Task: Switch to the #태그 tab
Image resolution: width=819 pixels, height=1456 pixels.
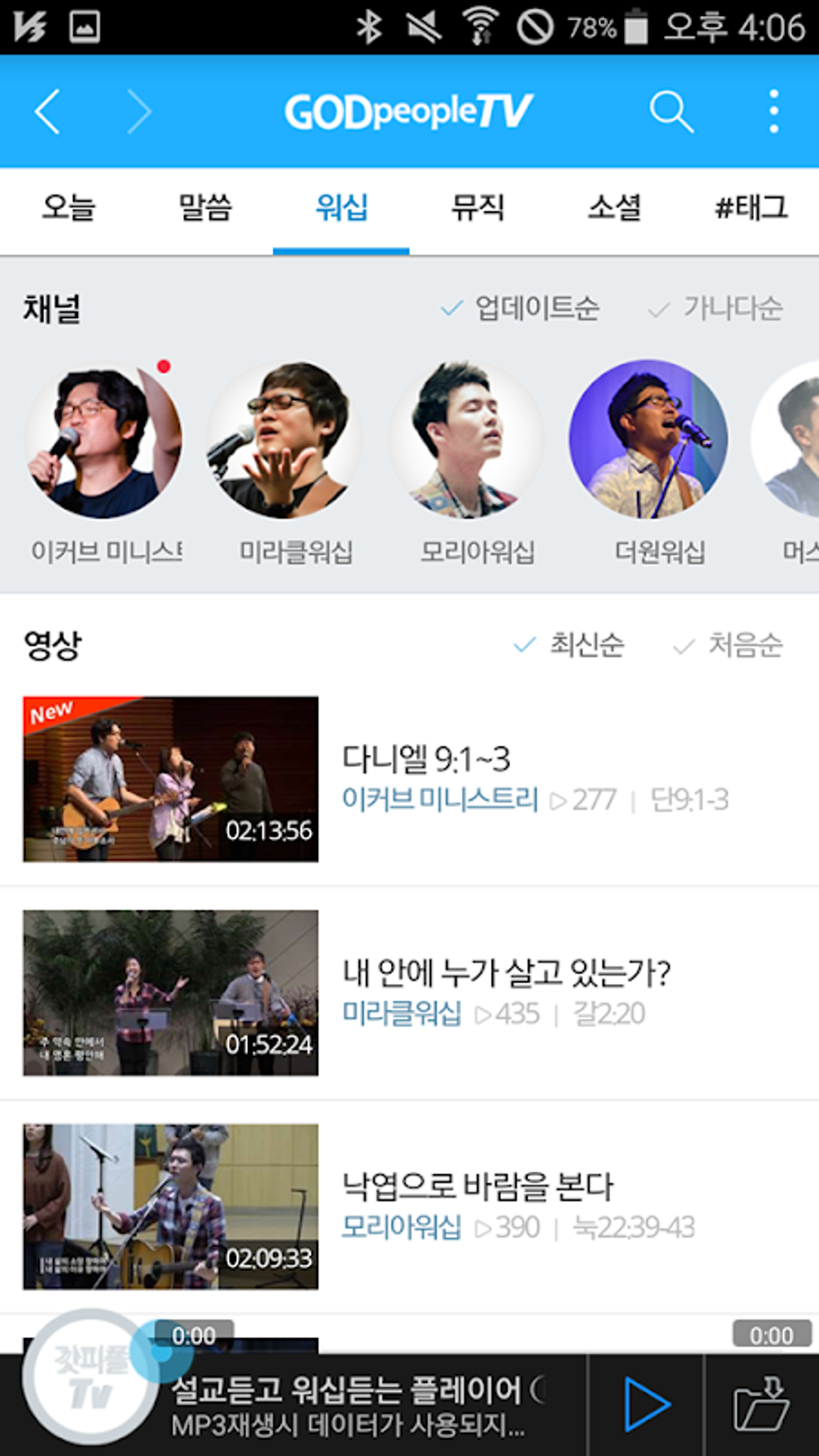Action: tap(751, 208)
